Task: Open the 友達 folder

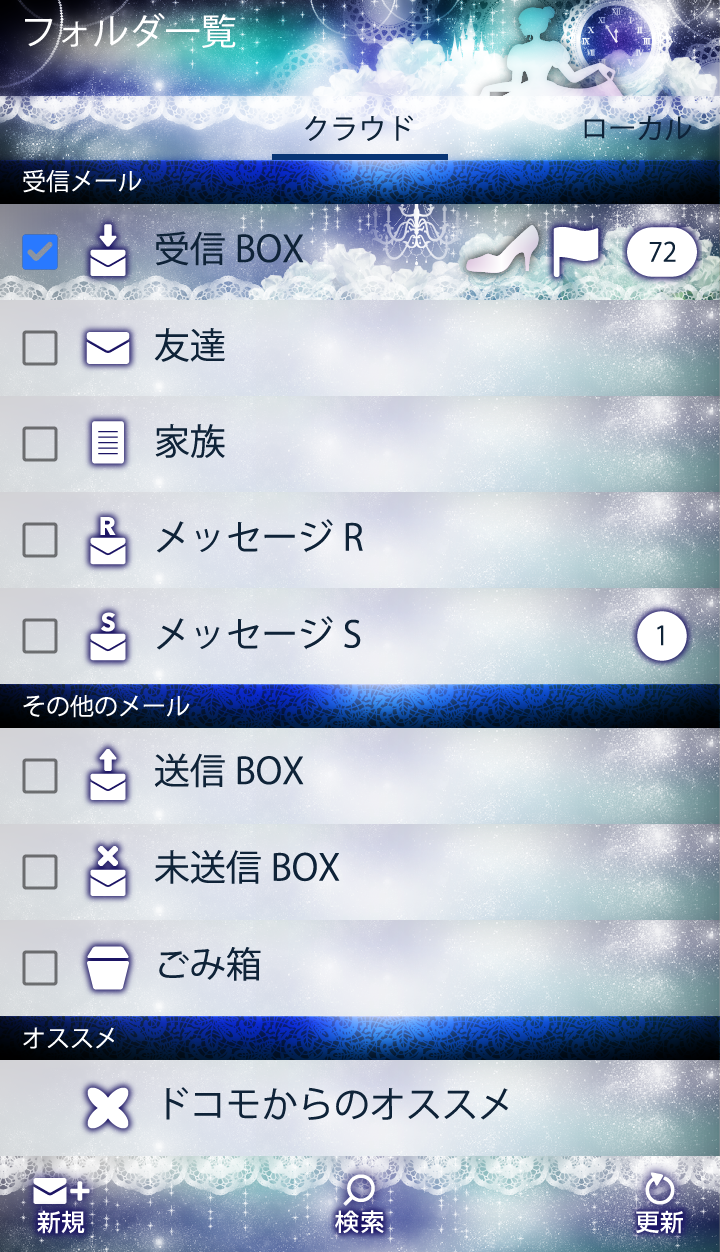Action: (x=190, y=347)
